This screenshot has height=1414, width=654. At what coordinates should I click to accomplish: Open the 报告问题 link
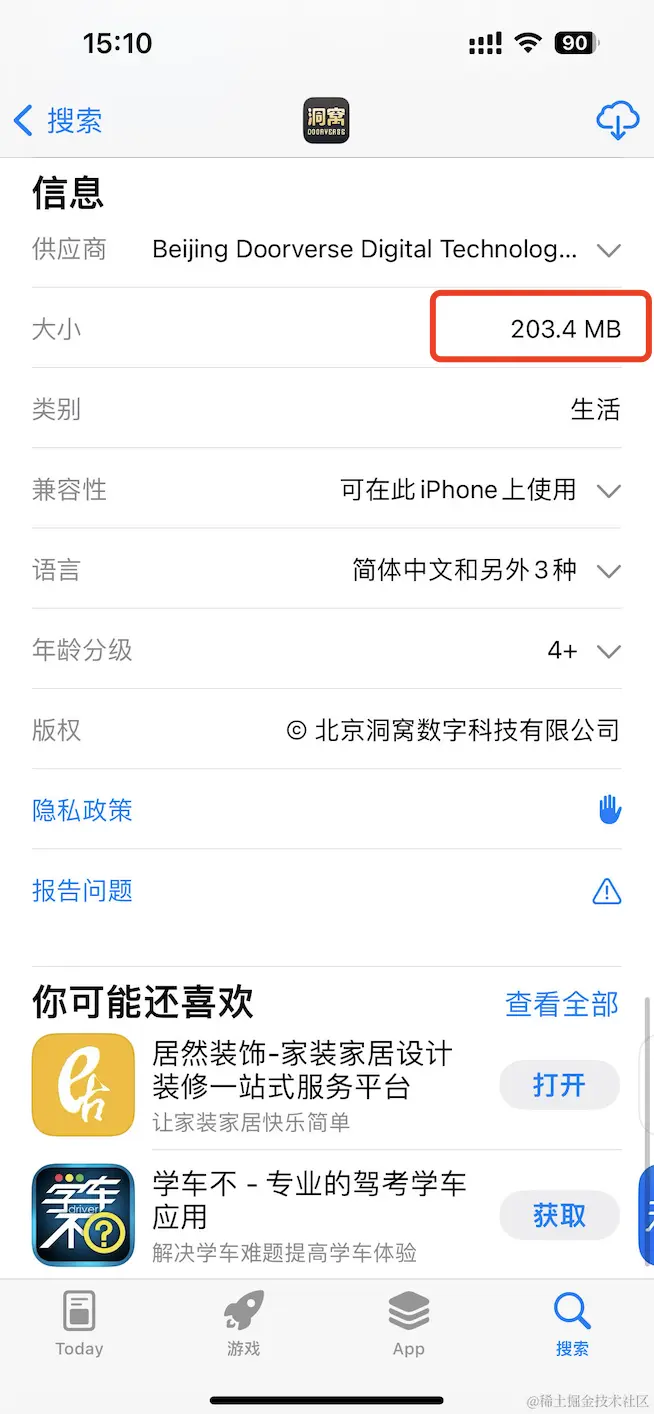click(x=83, y=890)
